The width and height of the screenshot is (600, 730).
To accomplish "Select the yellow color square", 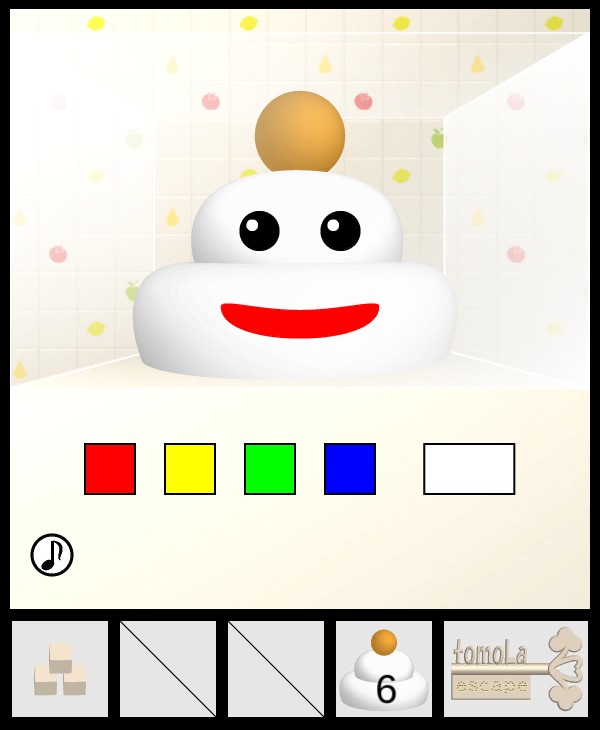I will pyautogui.click(x=190, y=469).
